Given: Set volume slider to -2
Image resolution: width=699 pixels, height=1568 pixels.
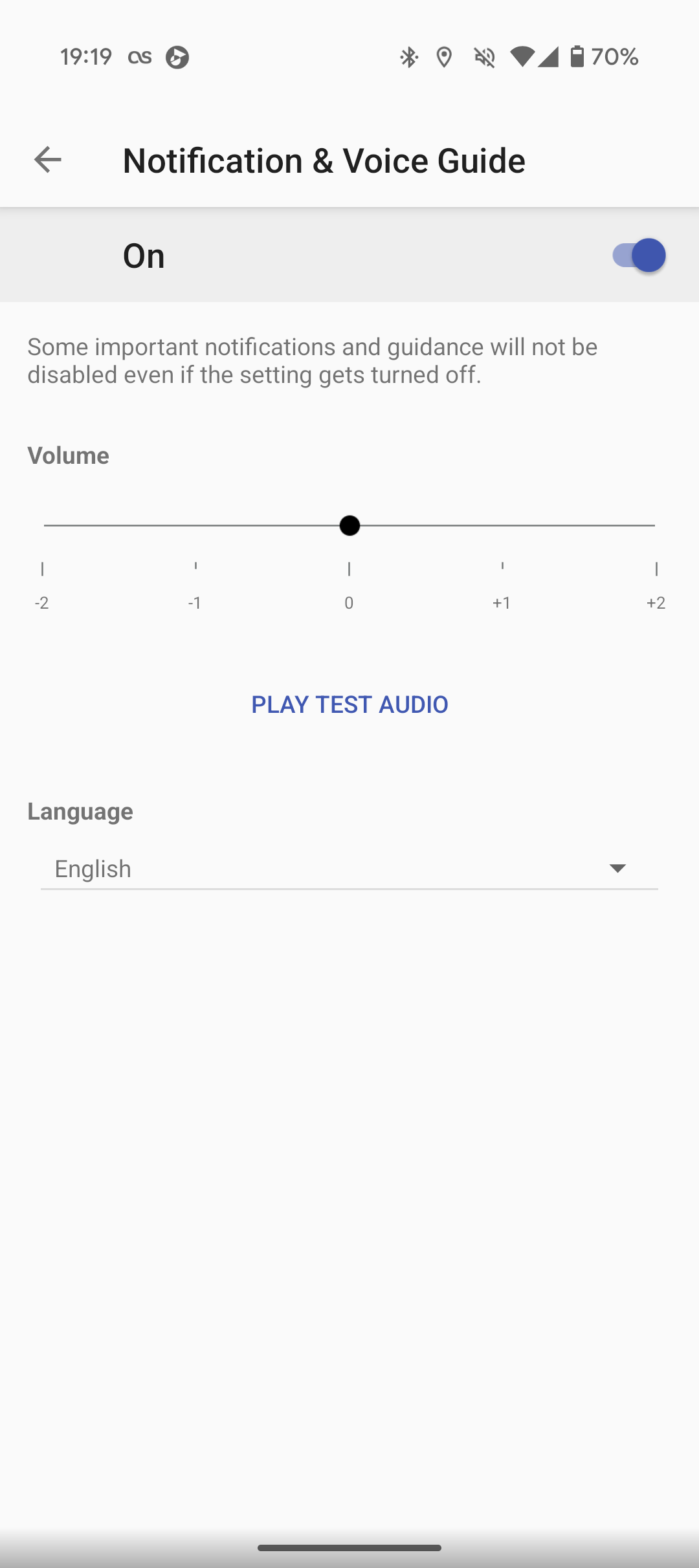Looking at the screenshot, I should click(x=43, y=525).
